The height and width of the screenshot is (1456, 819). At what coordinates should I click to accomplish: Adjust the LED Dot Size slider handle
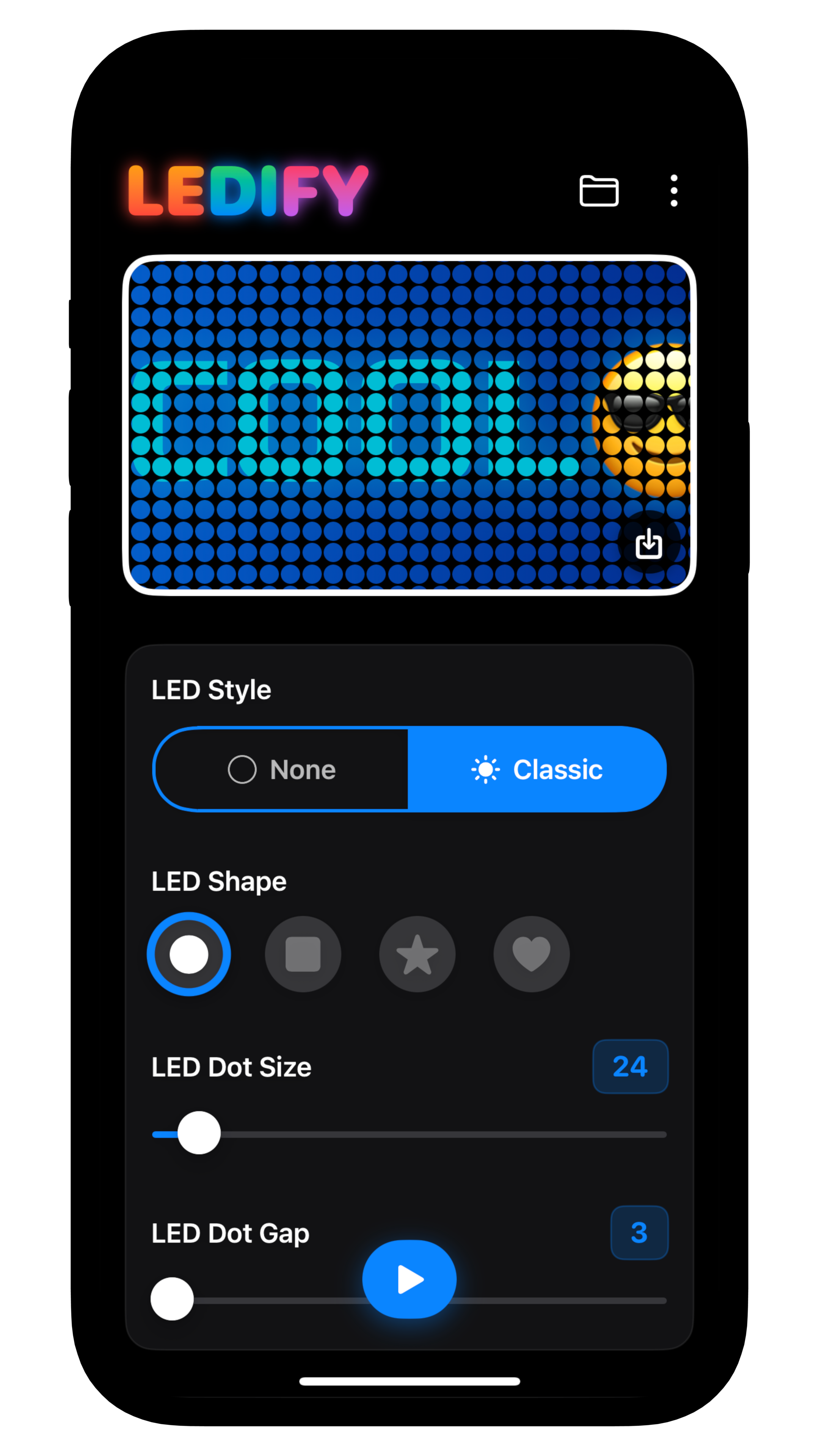click(199, 1134)
